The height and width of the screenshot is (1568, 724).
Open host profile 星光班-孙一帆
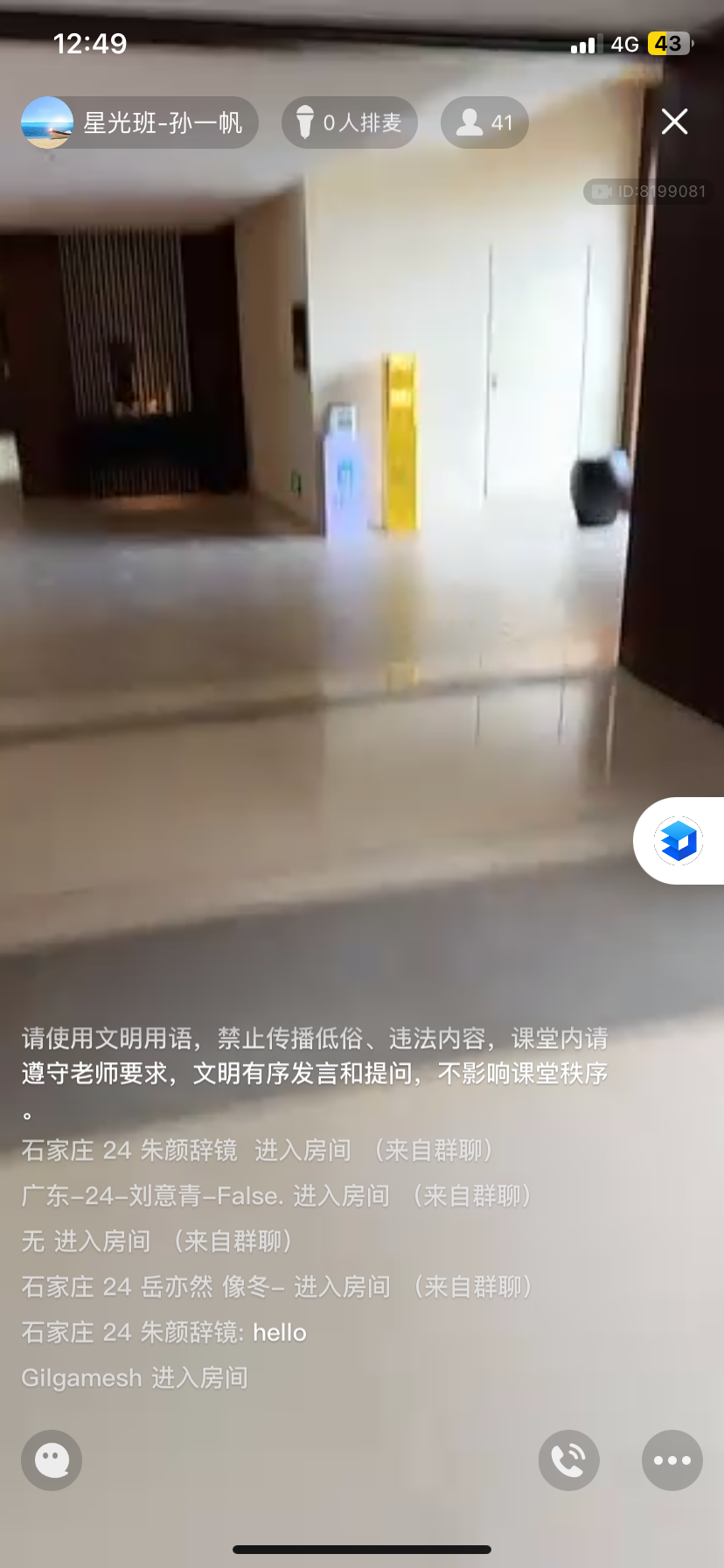(140, 122)
